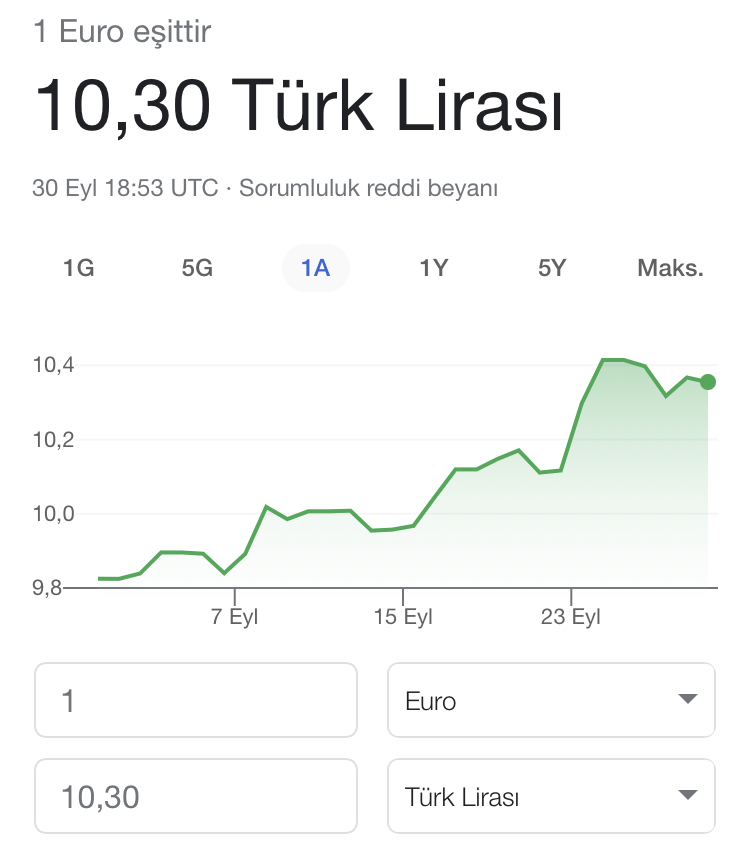Screen dimensions: 750x853
Task: Tap the 1A time range tab
Action: click(x=316, y=268)
